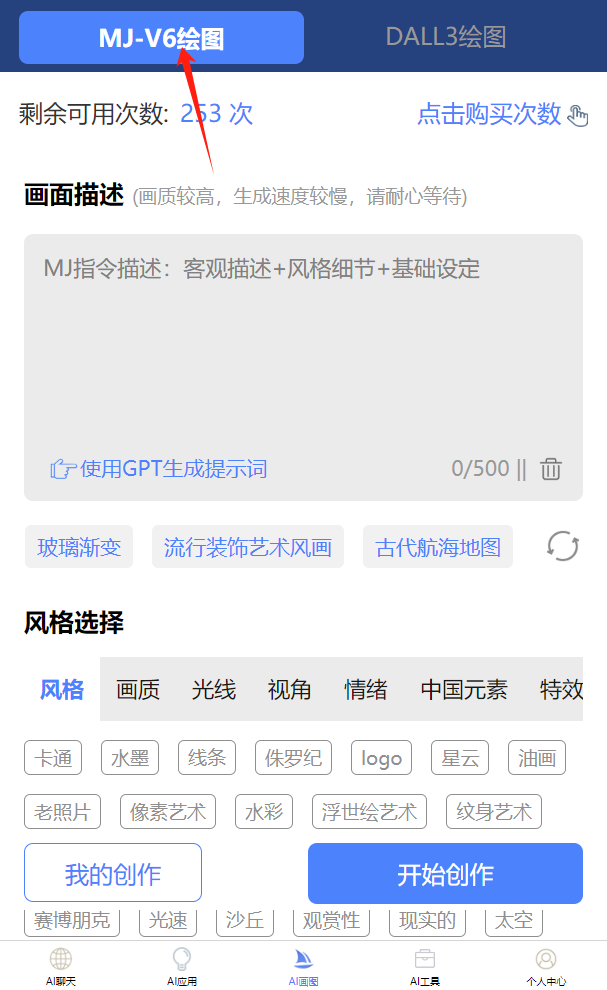Viewport: 607px width, 990px height.
Task: Select the 卡通 style tag
Action: tap(53, 758)
